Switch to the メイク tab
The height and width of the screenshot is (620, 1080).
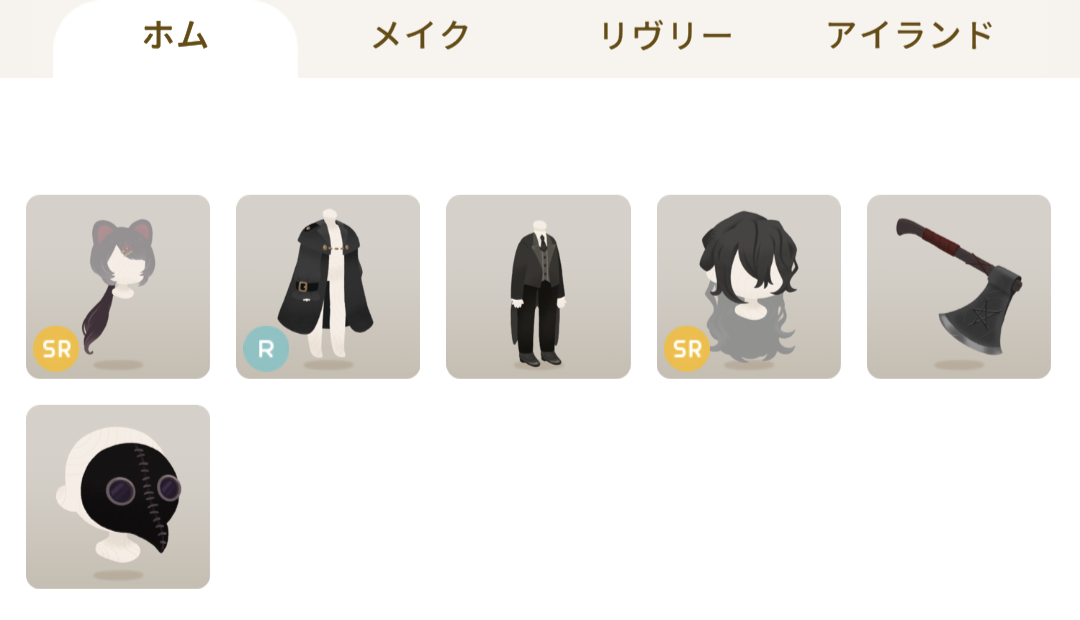point(420,37)
